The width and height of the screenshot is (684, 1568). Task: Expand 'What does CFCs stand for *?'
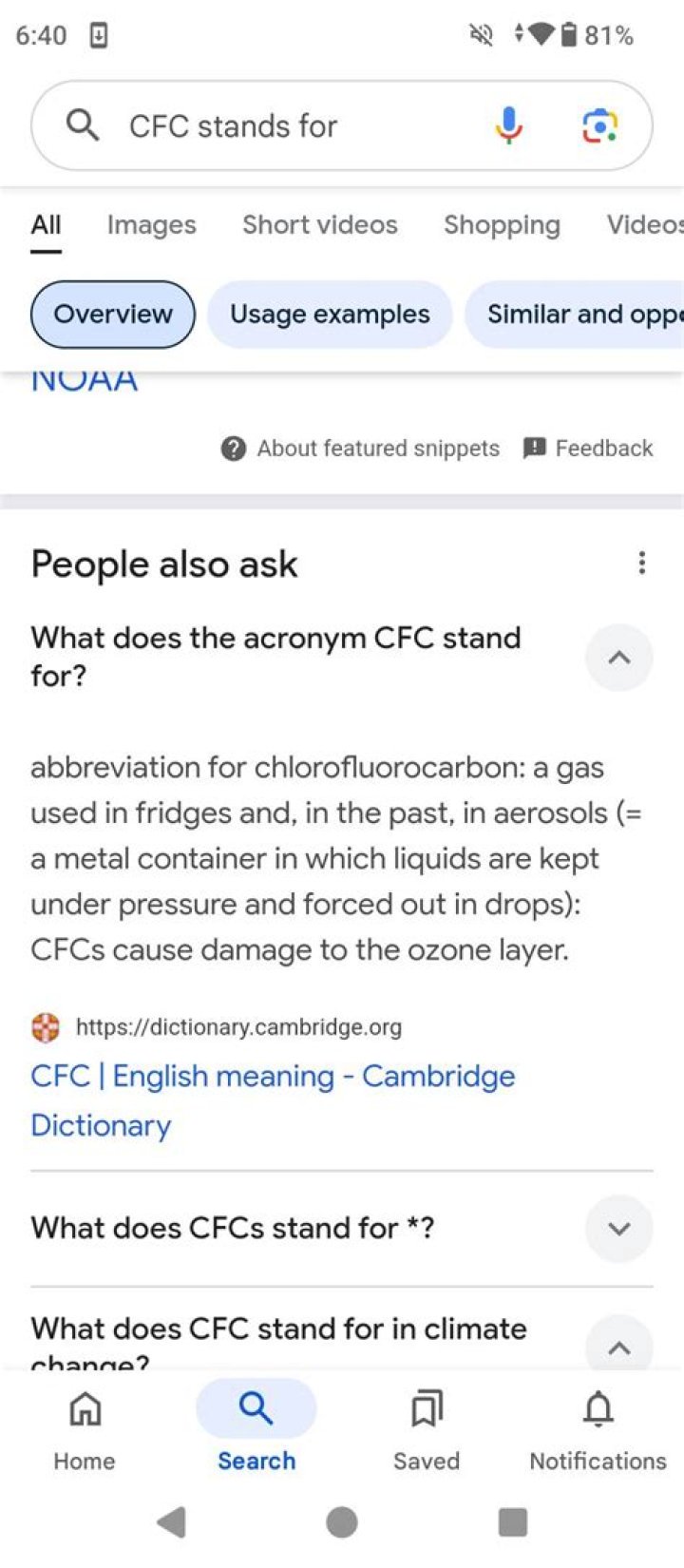pyautogui.click(x=618, y=1228)
